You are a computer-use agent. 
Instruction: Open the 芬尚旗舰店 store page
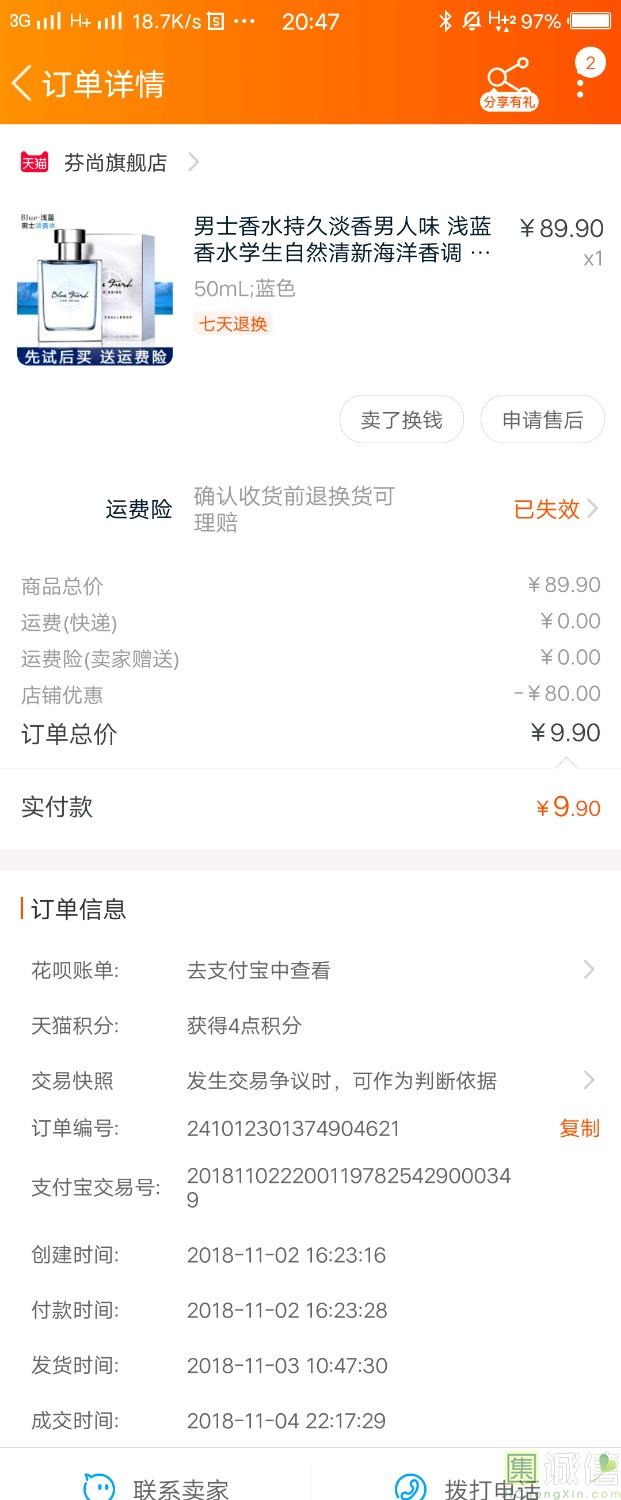[x=115, y=163]
